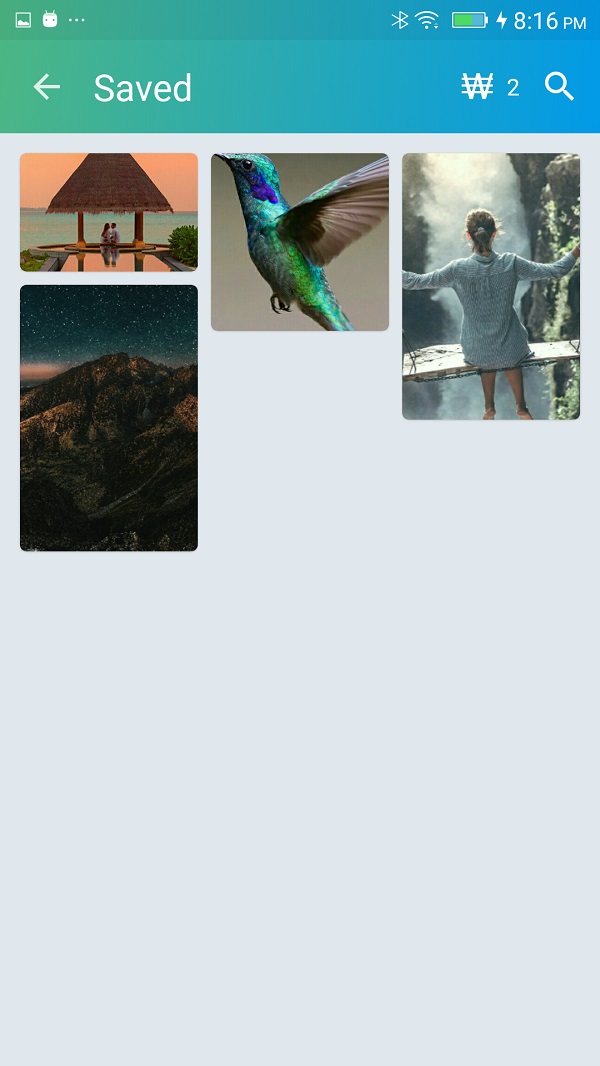Open the search icon
The height and width of the screenshot is (1066, 600).
point(559,88)
